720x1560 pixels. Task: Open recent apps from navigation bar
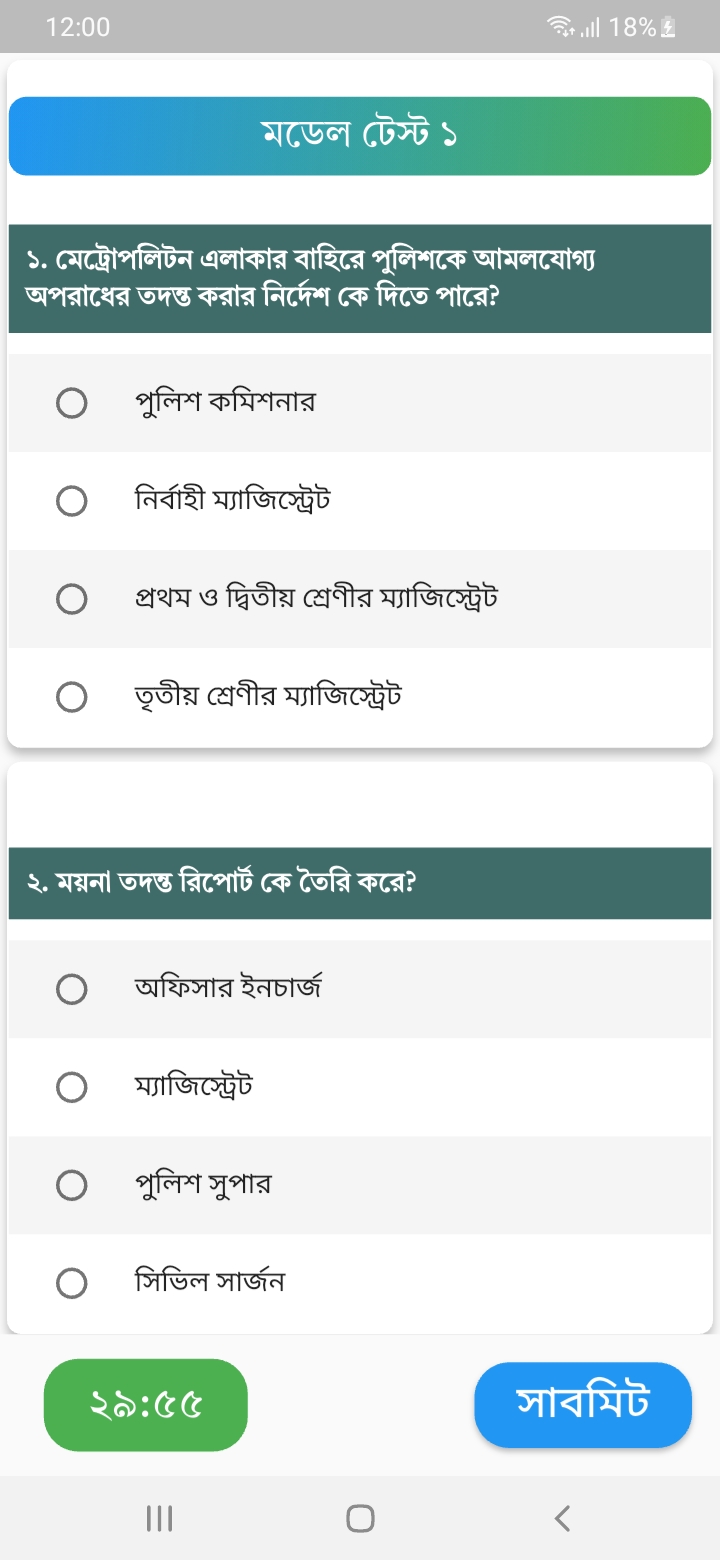coord(159,1517)
